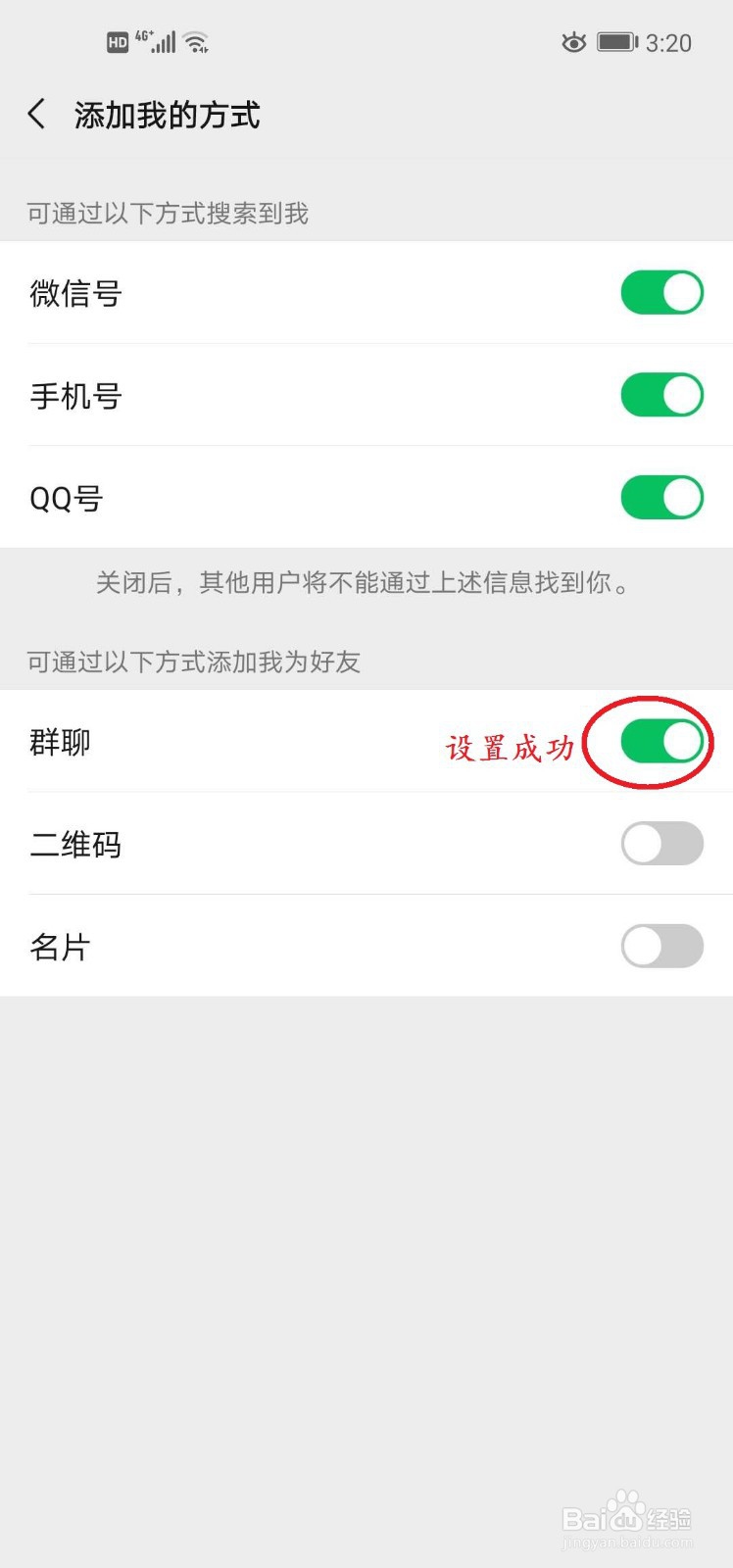Tap the eye comfort mode icon
The height and width of the screenshot is (1568, 733).
pos(574,42)
